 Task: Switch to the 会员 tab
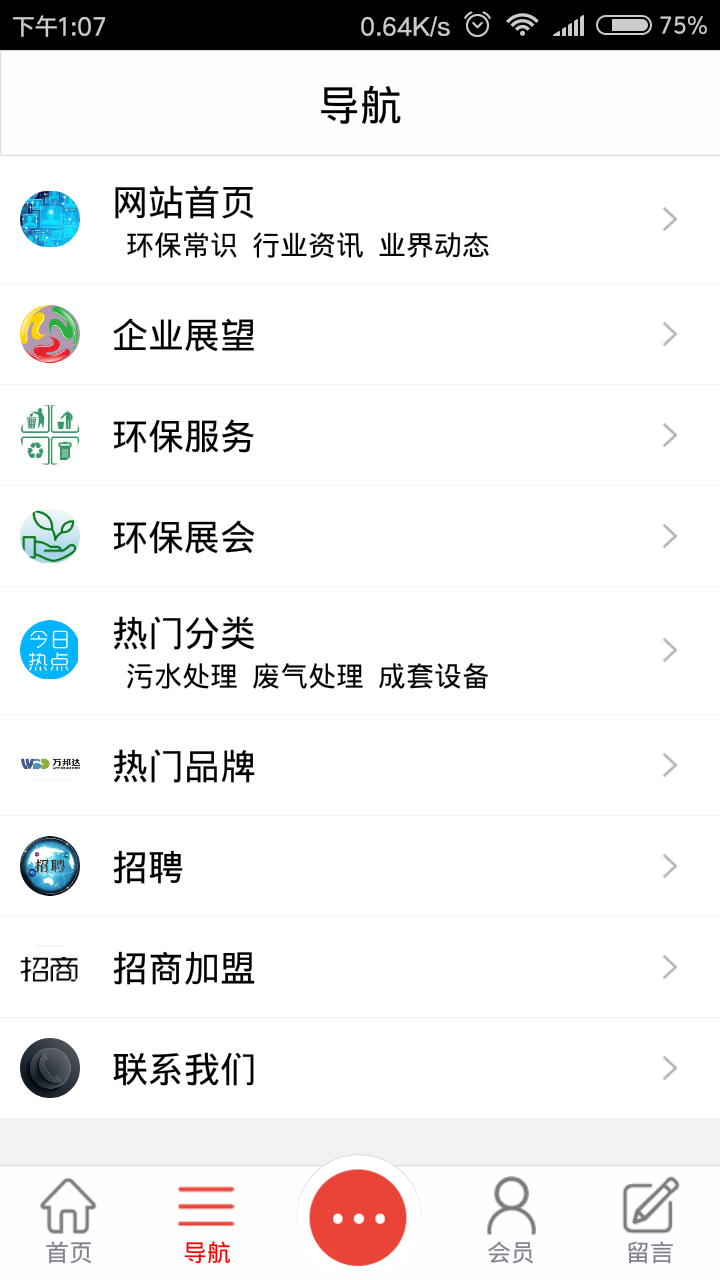[510, 1221]
